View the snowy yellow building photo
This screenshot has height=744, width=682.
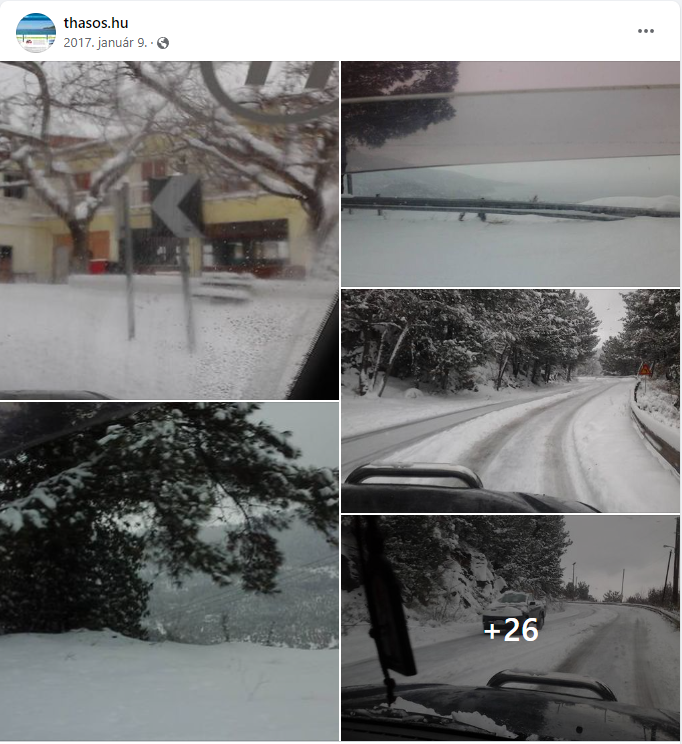point(169,230)
